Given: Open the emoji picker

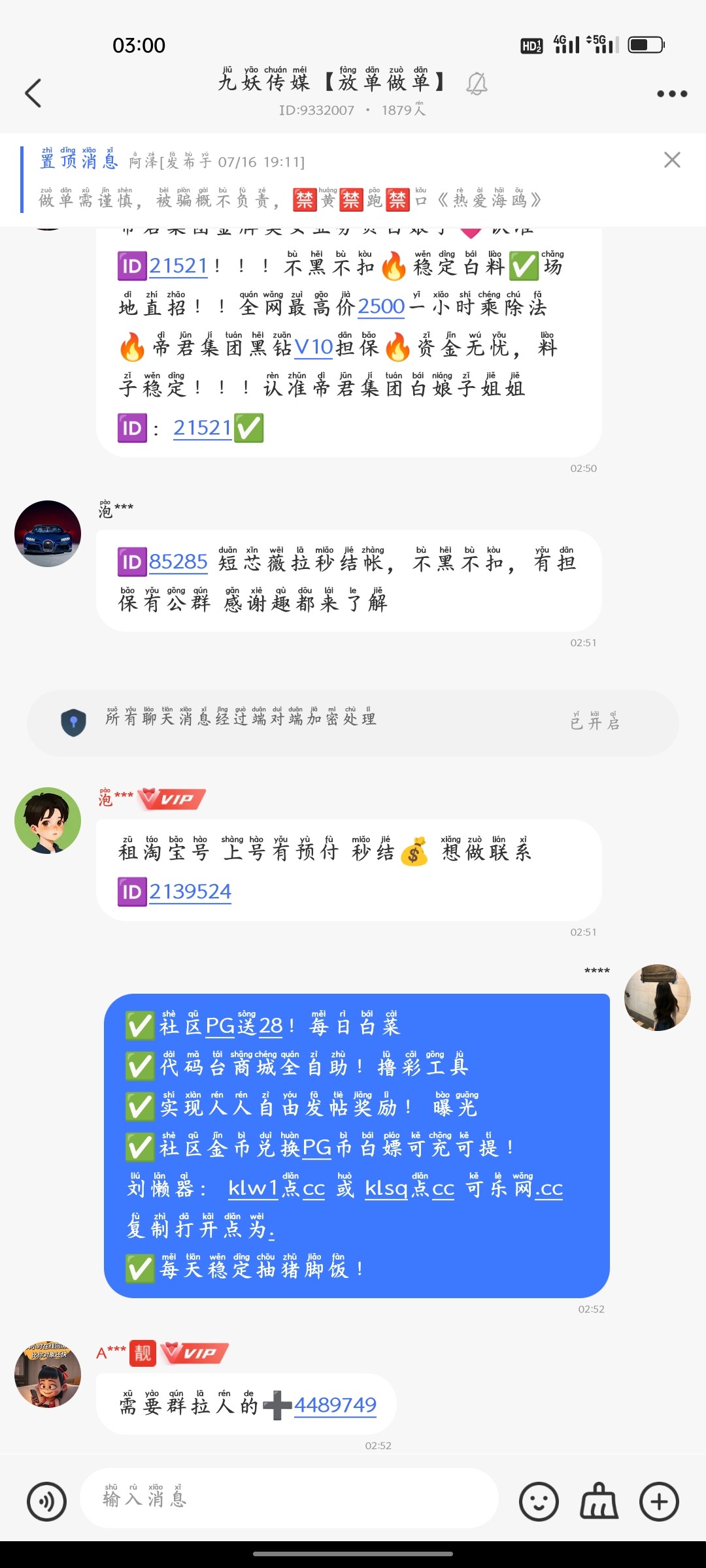Looking at the screenshot, I should [x=539, y=1502].
